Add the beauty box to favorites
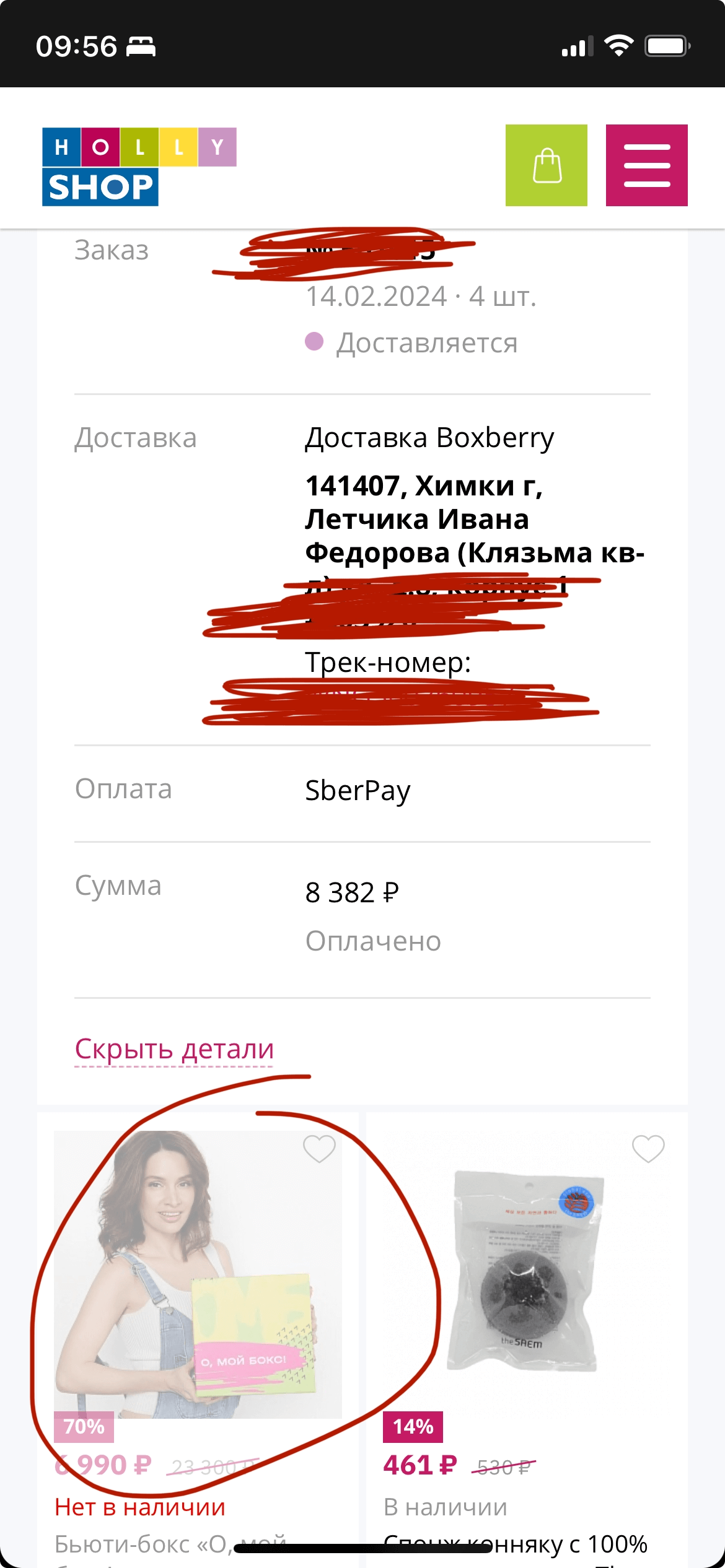The height and width of the screenshot is (1568, 725). (x=319, y=1149)
